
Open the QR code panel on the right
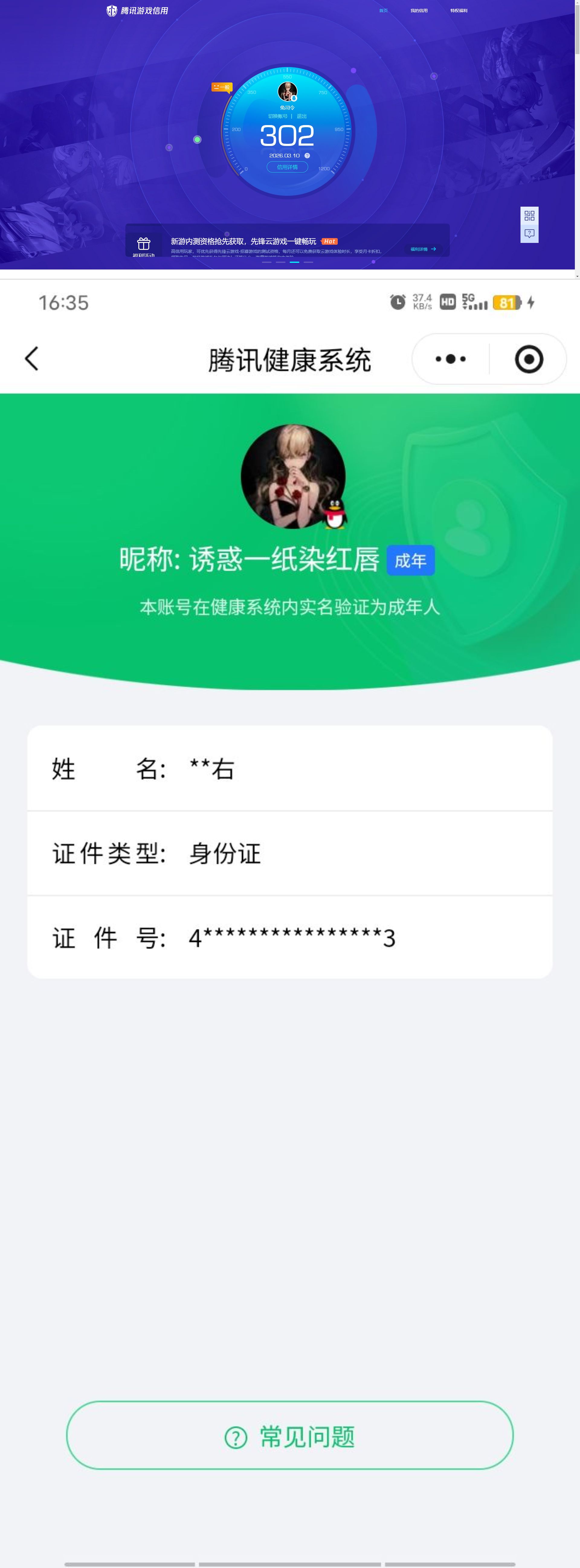pos(529,215)
